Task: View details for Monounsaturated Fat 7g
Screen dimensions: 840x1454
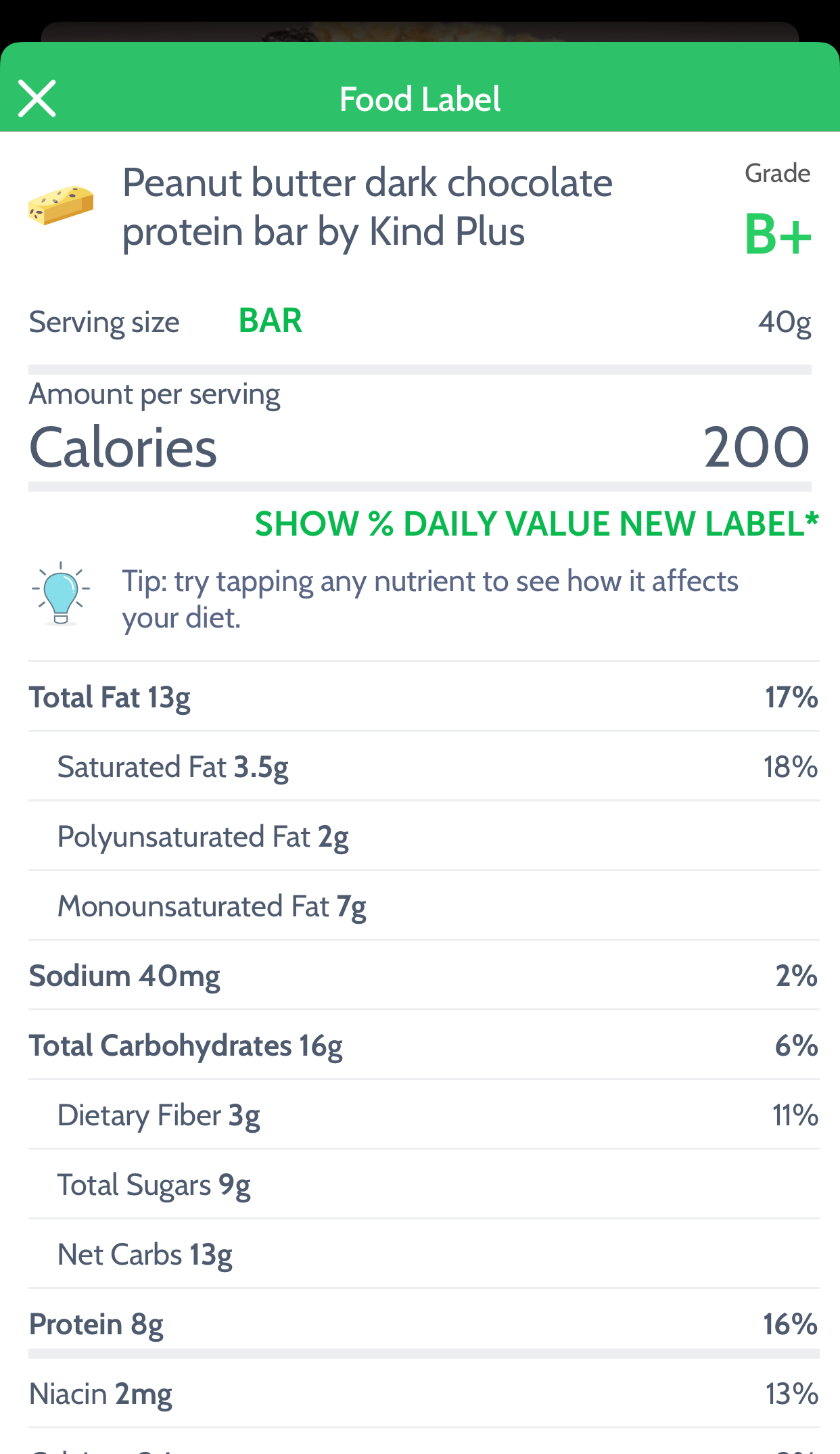Action: pyautogui.click(x=423, y=906)
